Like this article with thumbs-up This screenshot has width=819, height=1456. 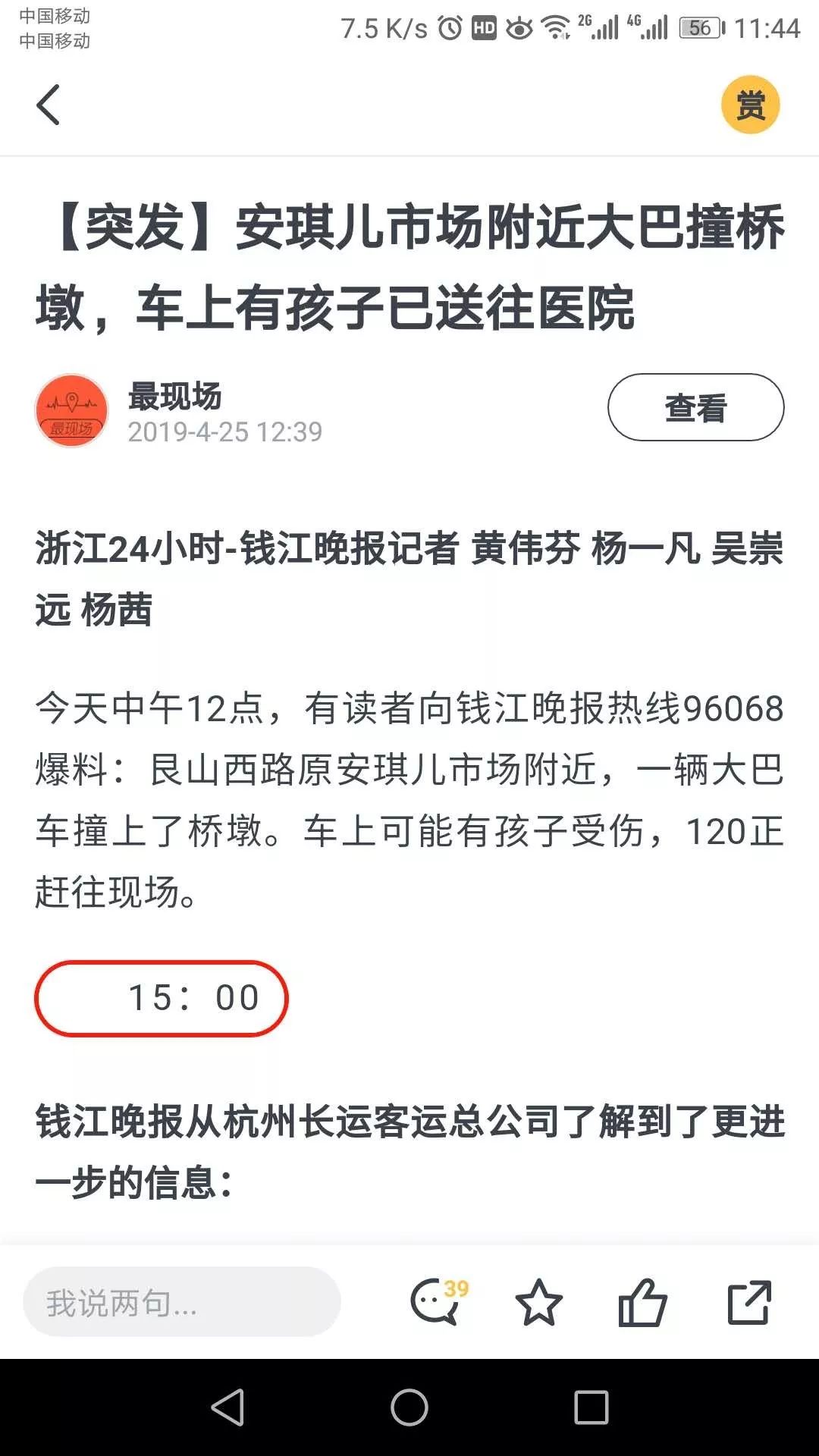(x=642, y=1302)
